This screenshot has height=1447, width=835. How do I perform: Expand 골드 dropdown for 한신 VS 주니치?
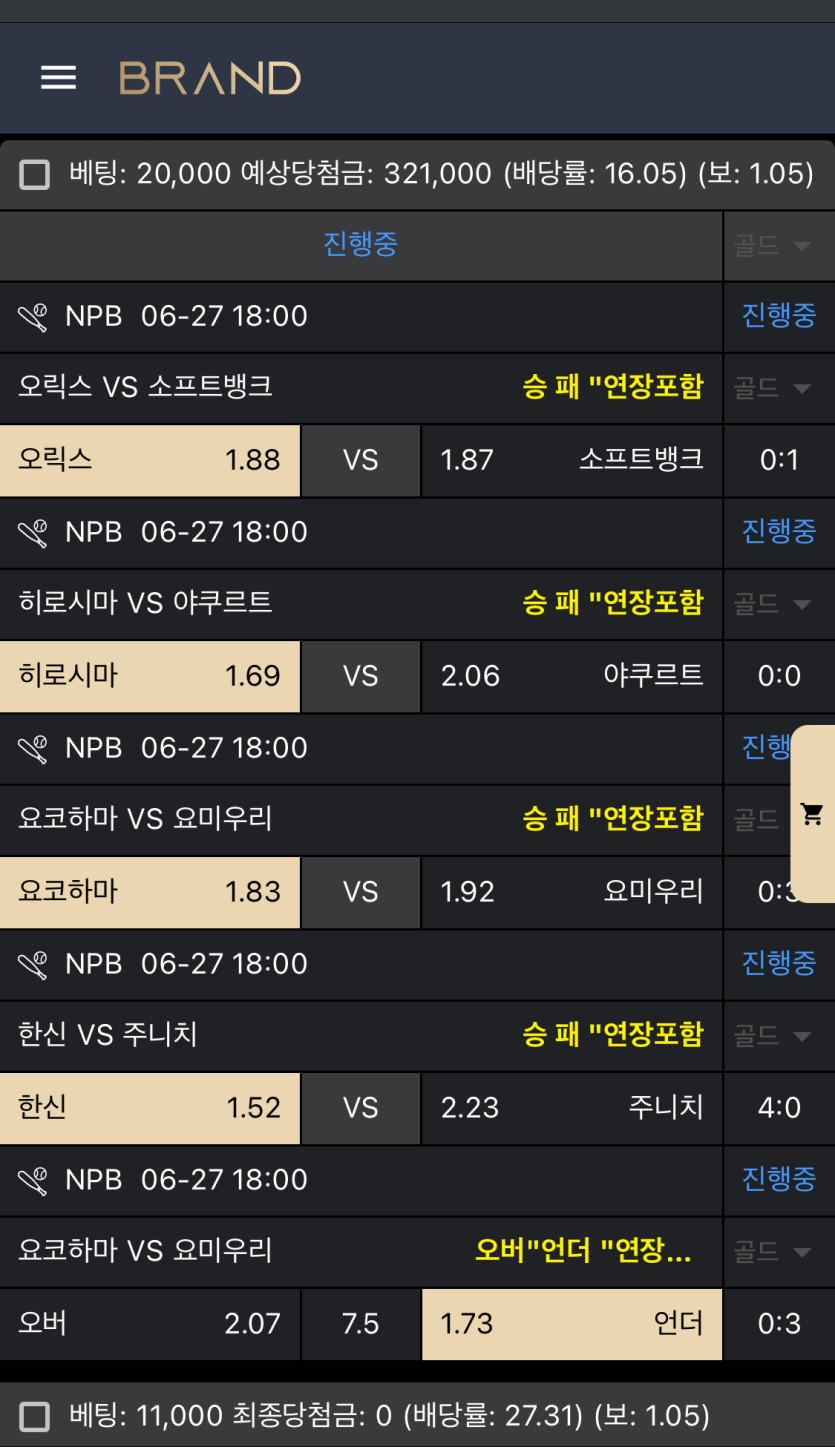(x=778, y=1036)
